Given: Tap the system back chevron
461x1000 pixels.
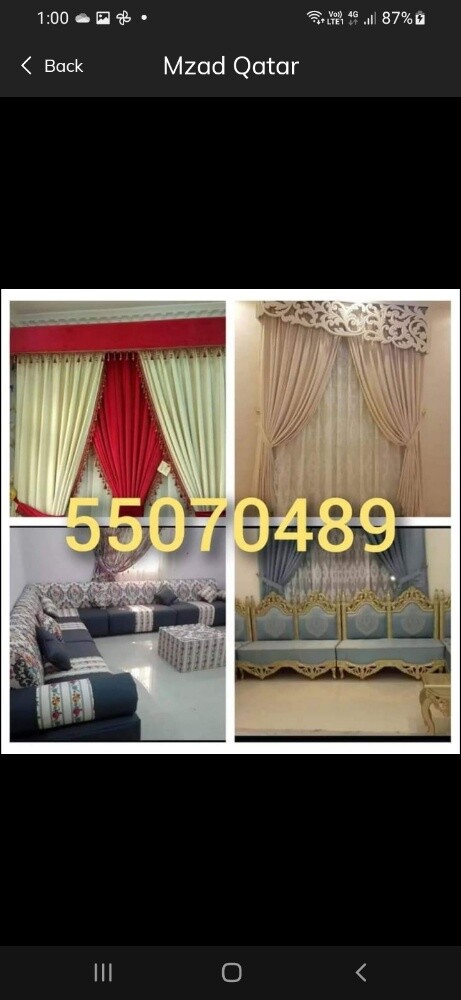Looking at the screenshot, I should (x=360, y=973).
